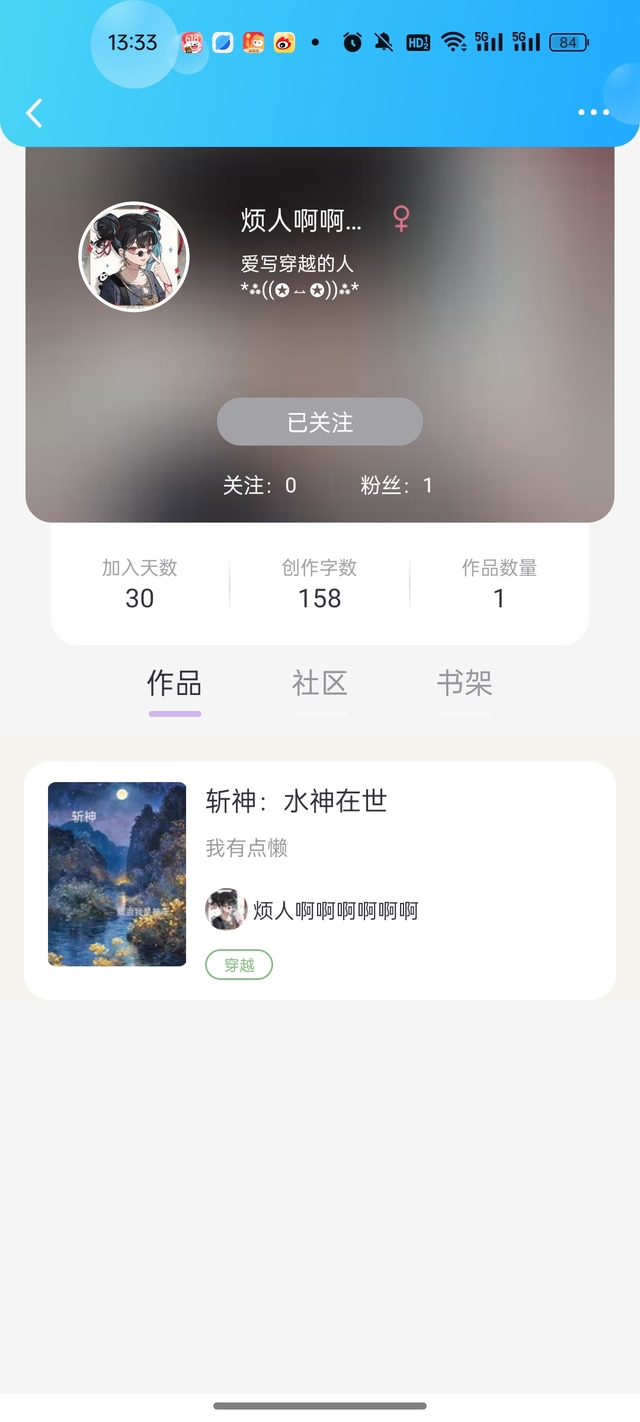The height and width of the screenshot is (1422, 640).
Task: Open the 粉丝 followers list
Action: tap(397, 486)
